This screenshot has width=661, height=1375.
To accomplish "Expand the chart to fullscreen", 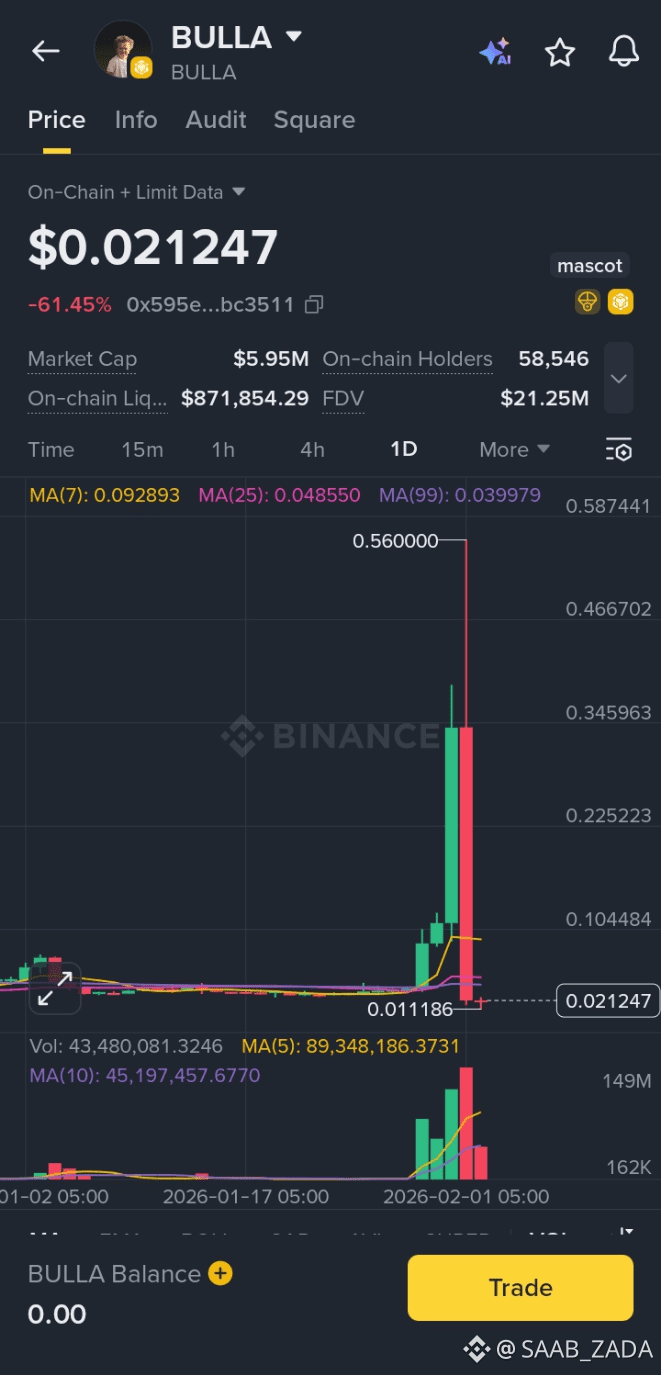I will point(55,988).
